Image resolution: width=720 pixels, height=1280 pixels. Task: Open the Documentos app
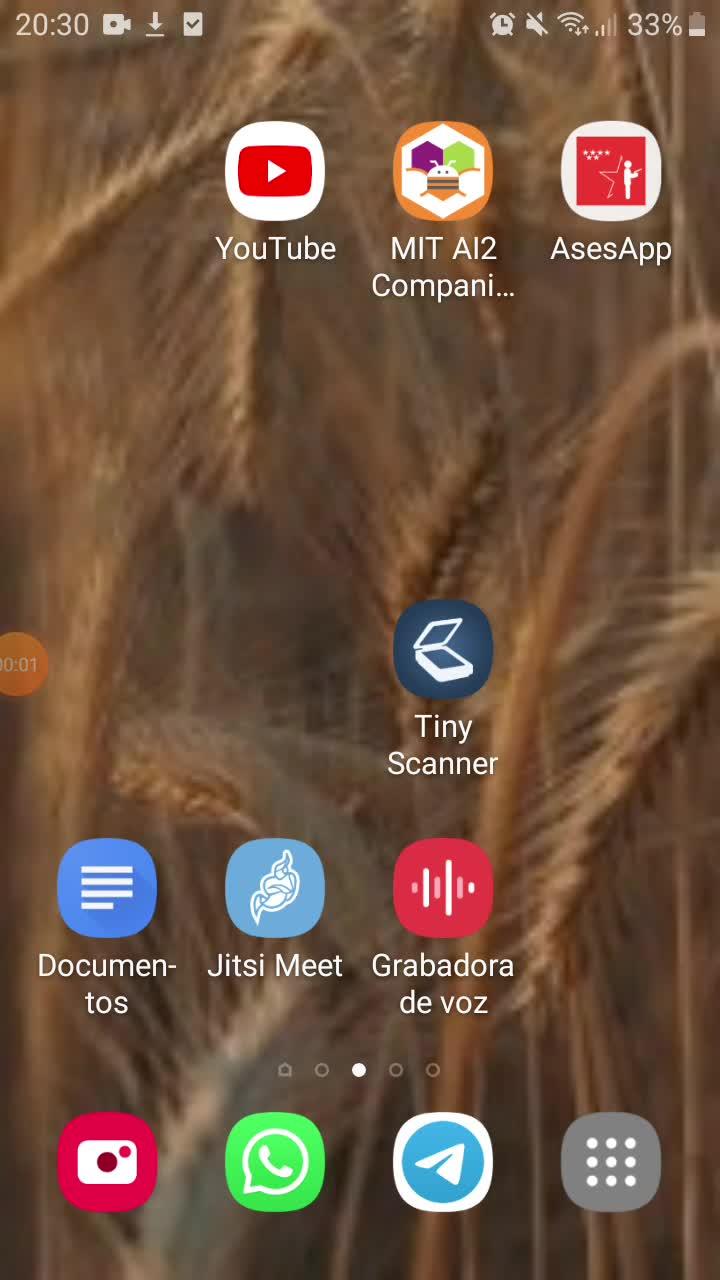click(x=107, y=888)
